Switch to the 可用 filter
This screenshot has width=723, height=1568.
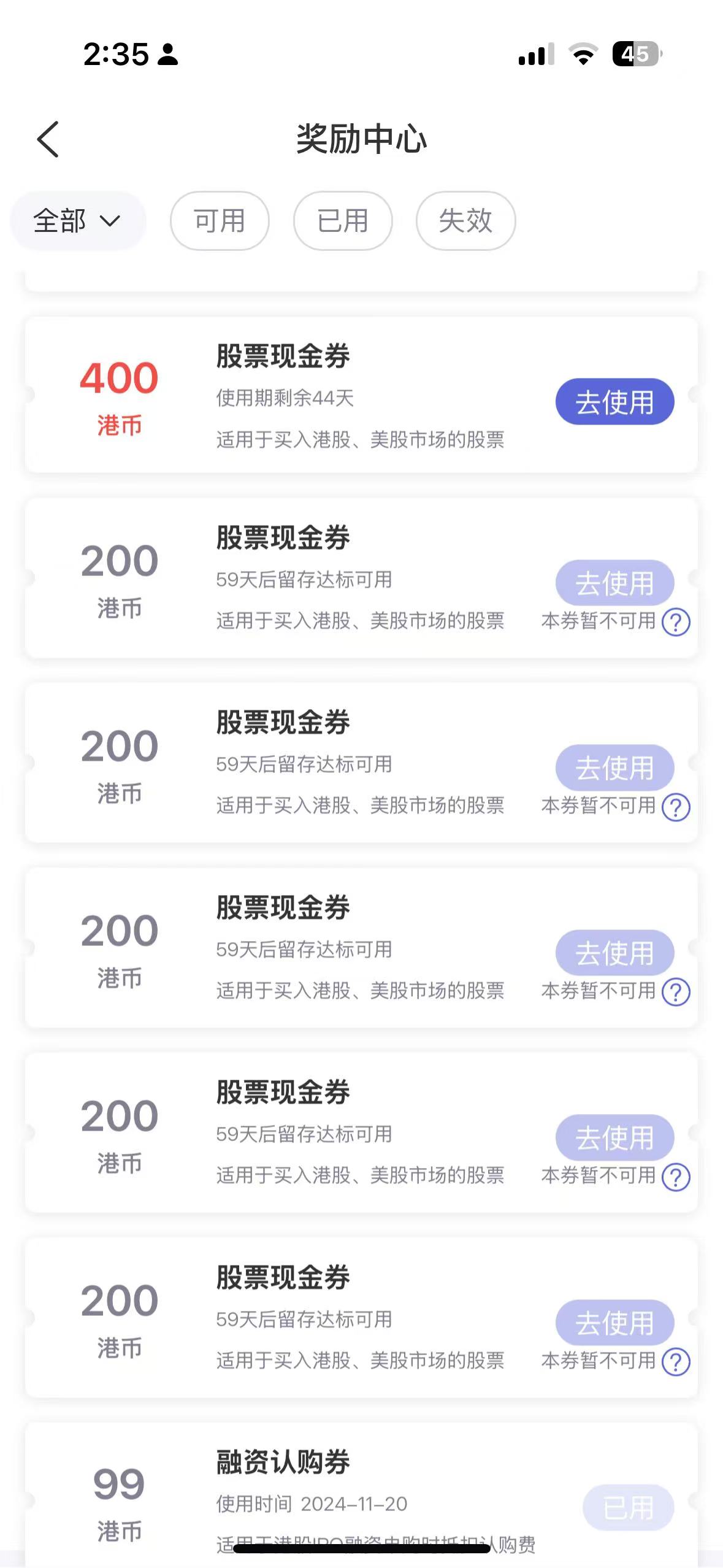220,221
